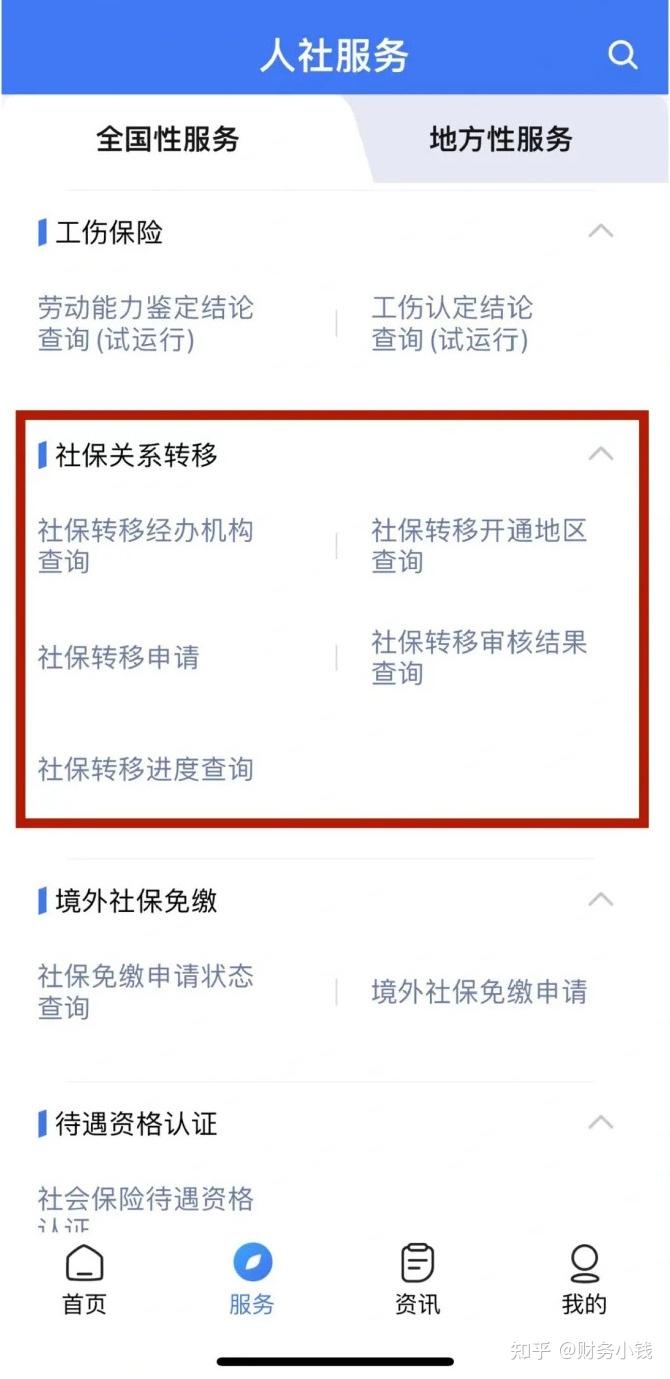
Task: Check 社保转移审核结果查询
Action: coord(478,657)
